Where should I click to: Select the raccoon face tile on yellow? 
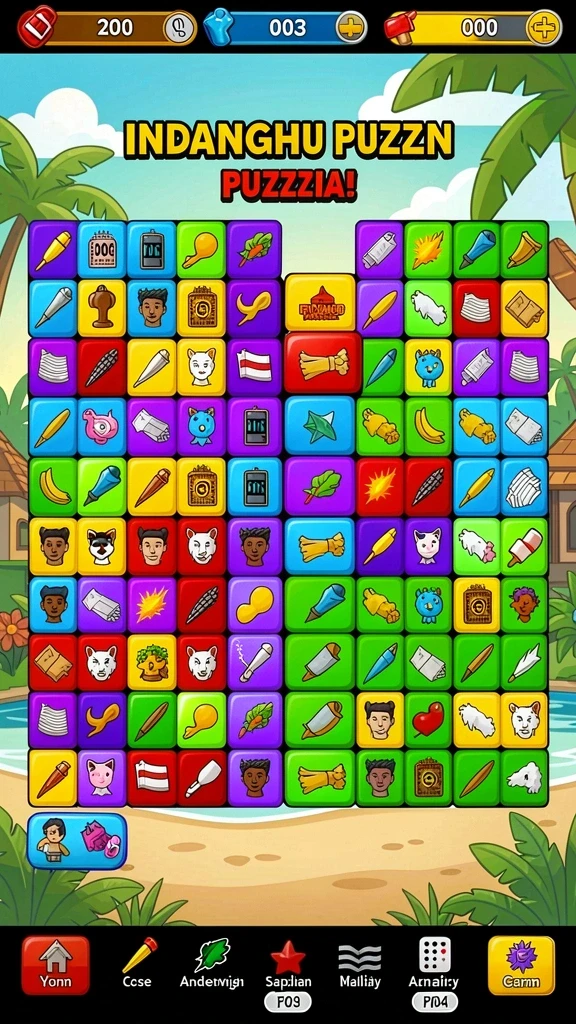[101, 546]
